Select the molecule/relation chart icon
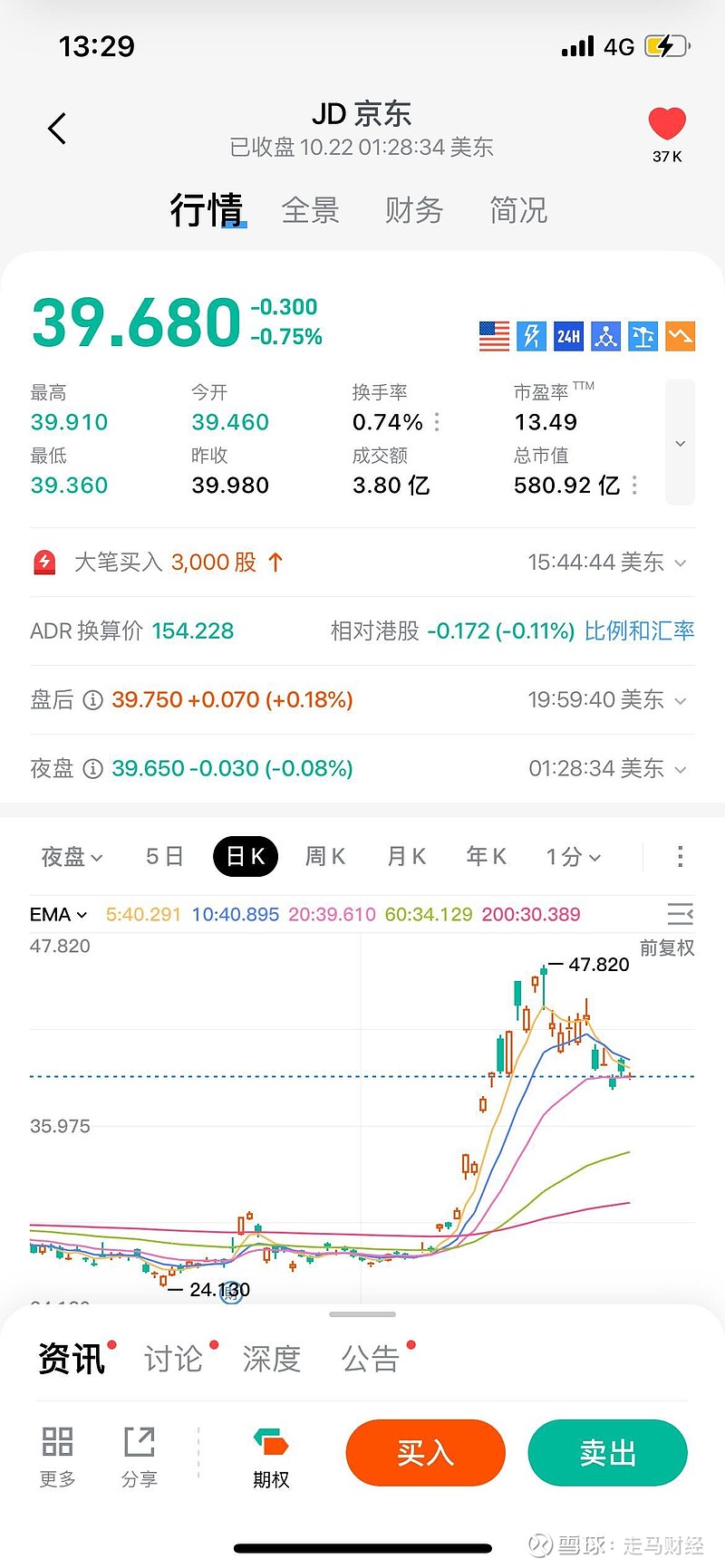Viewport: 725px width, 1568px height. (x=605, y=336)
